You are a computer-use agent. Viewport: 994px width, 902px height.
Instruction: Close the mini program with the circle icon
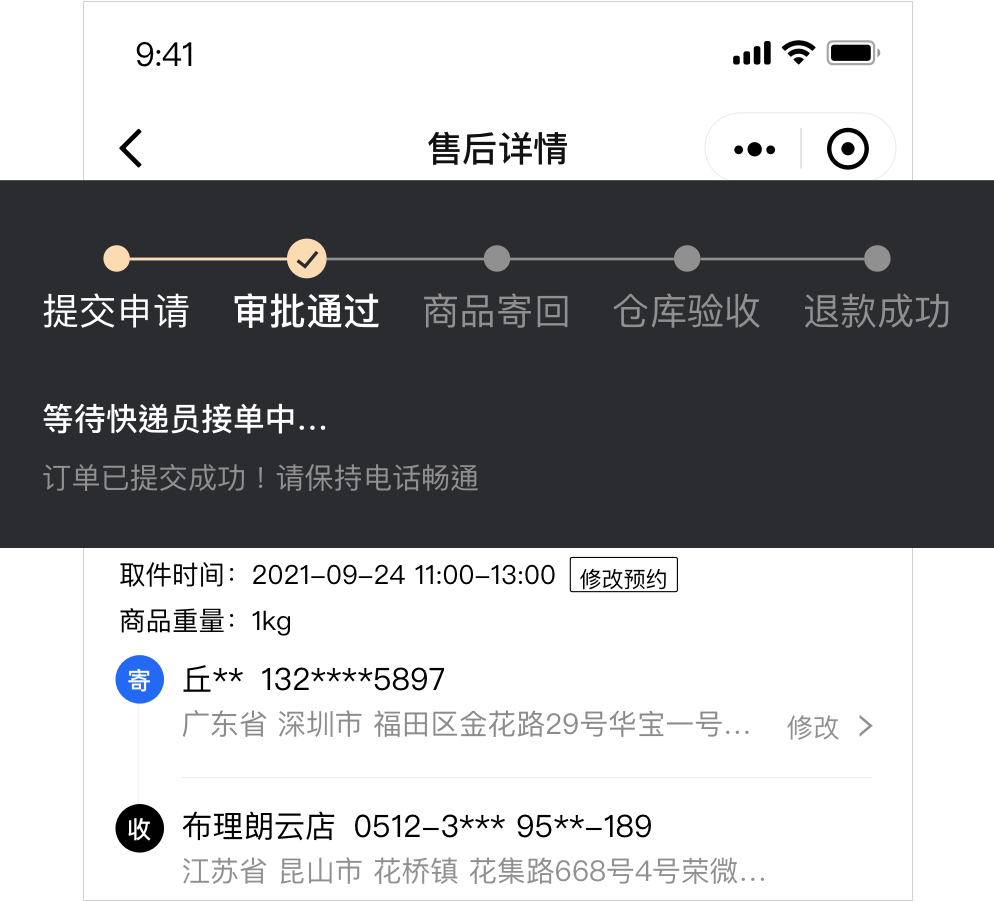click(848, 150)
